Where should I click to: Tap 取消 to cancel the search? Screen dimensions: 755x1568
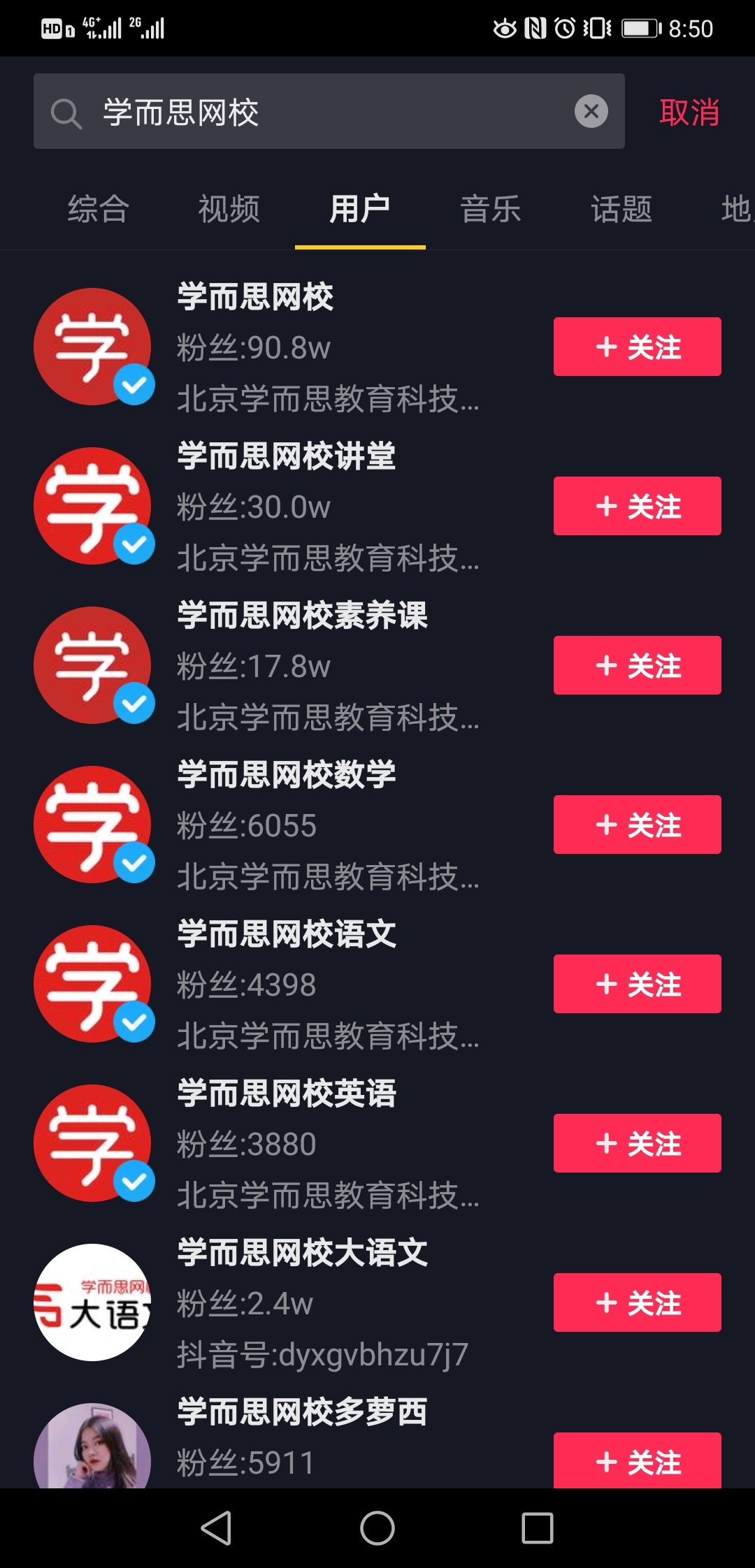click(x=689, y=112)
